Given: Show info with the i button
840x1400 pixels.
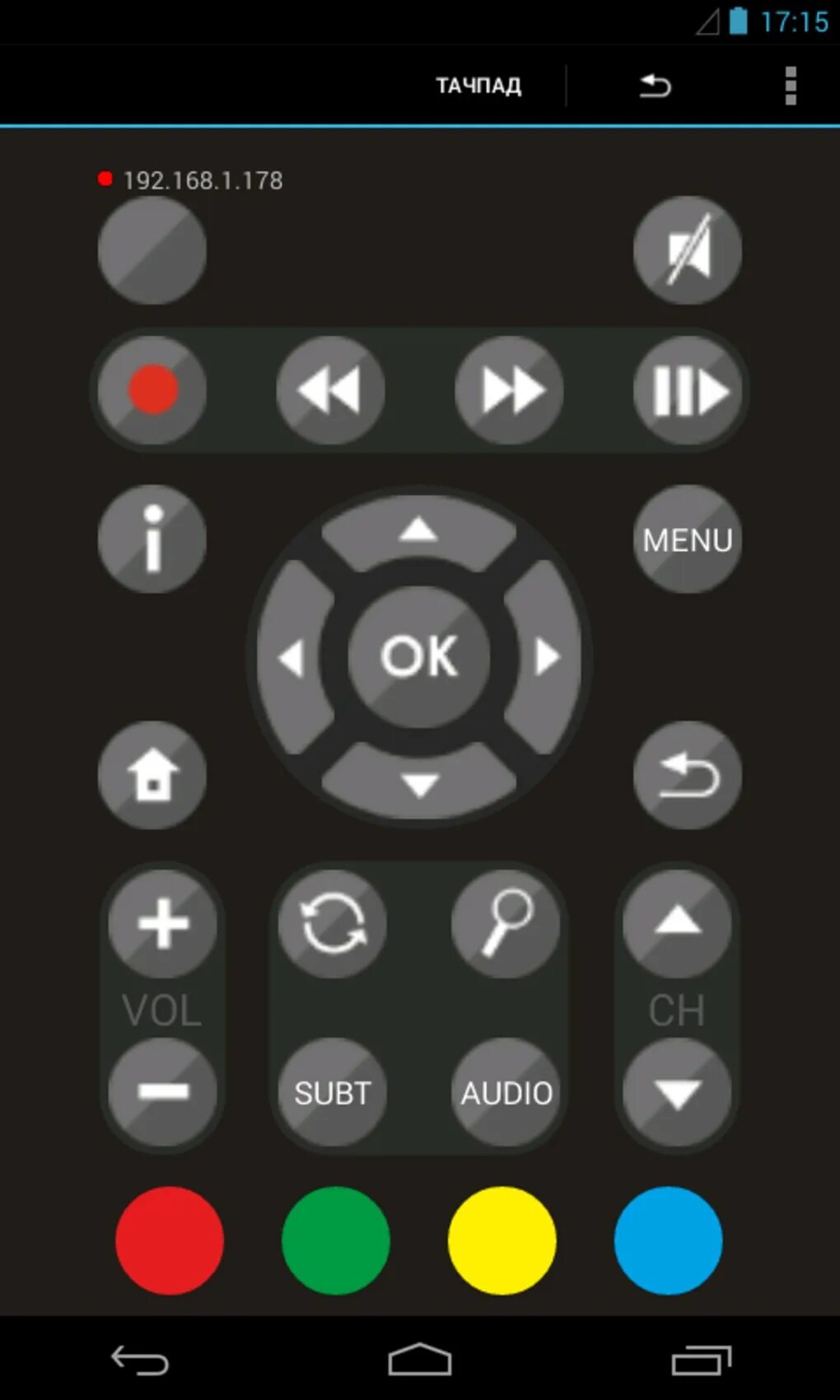Looking at the screenshot, I should pos(152,539).
